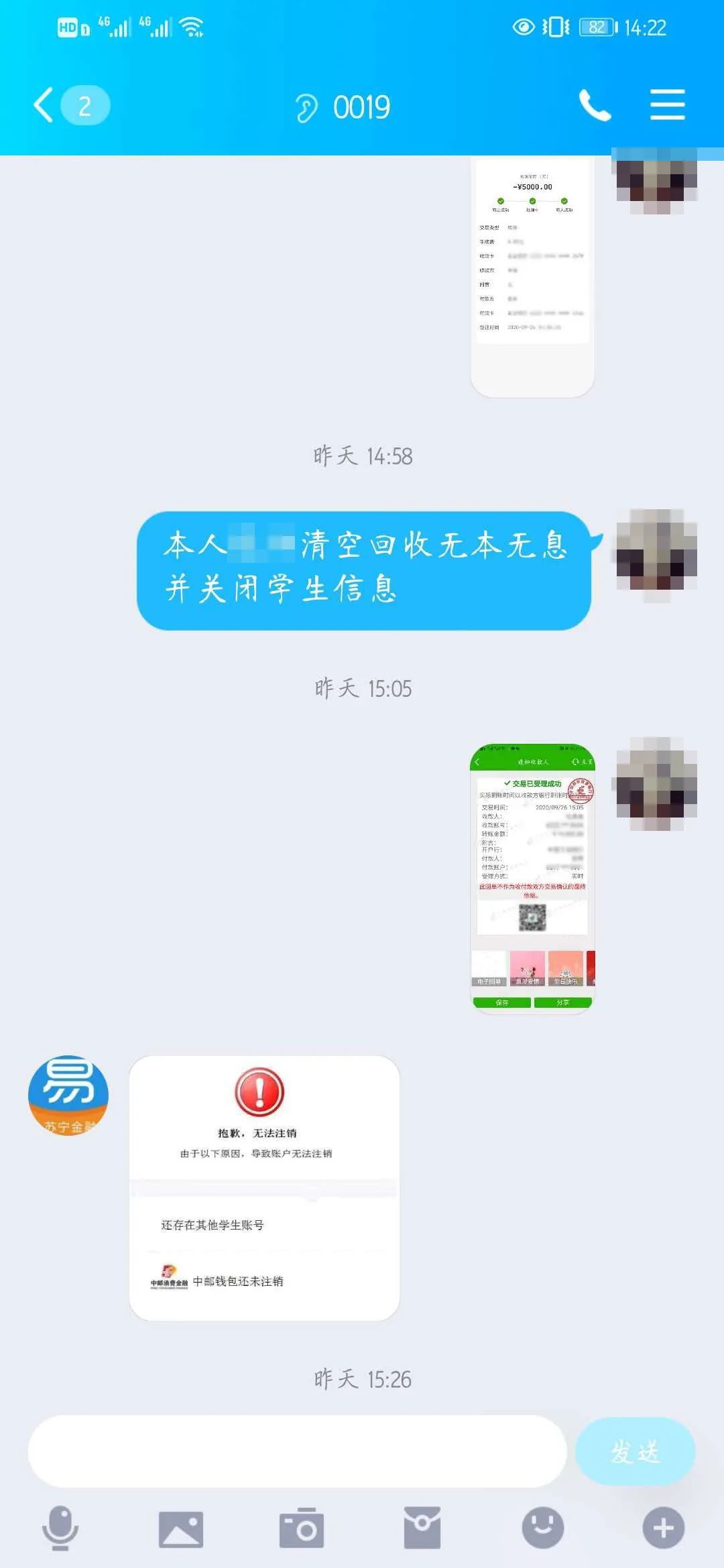Open the 苏宁金融 contact avatar
Viewport: 724px width, 1568px height.
pyautogui.click(x=68, y=1096)
